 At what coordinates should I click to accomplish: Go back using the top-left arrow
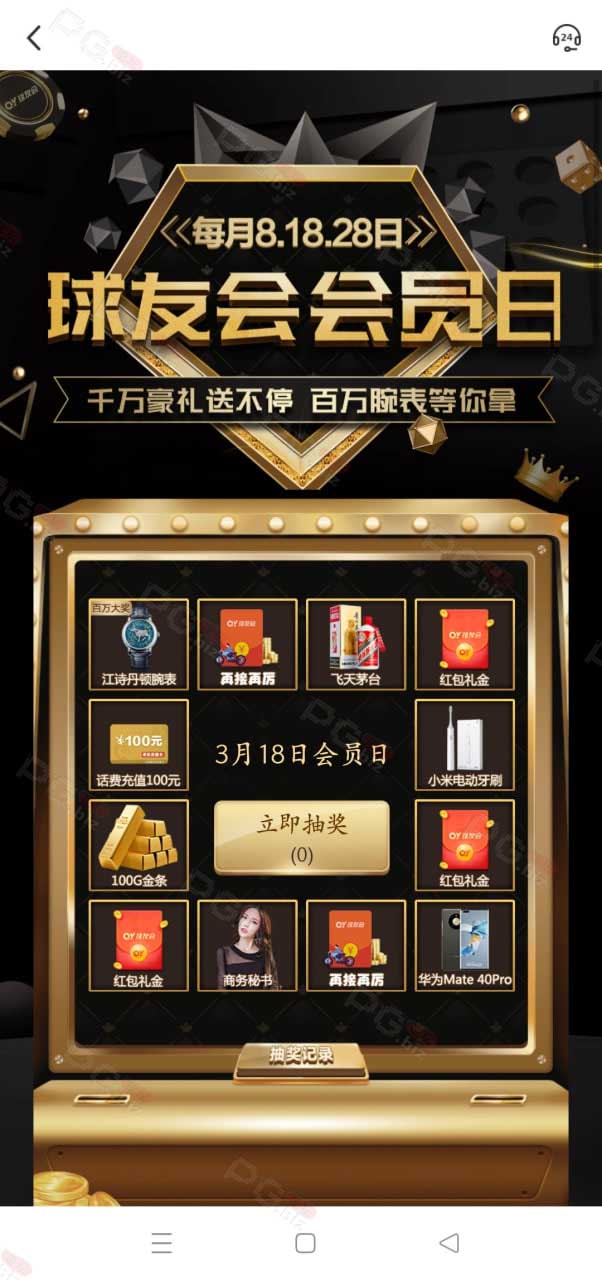tap(34, 38)
